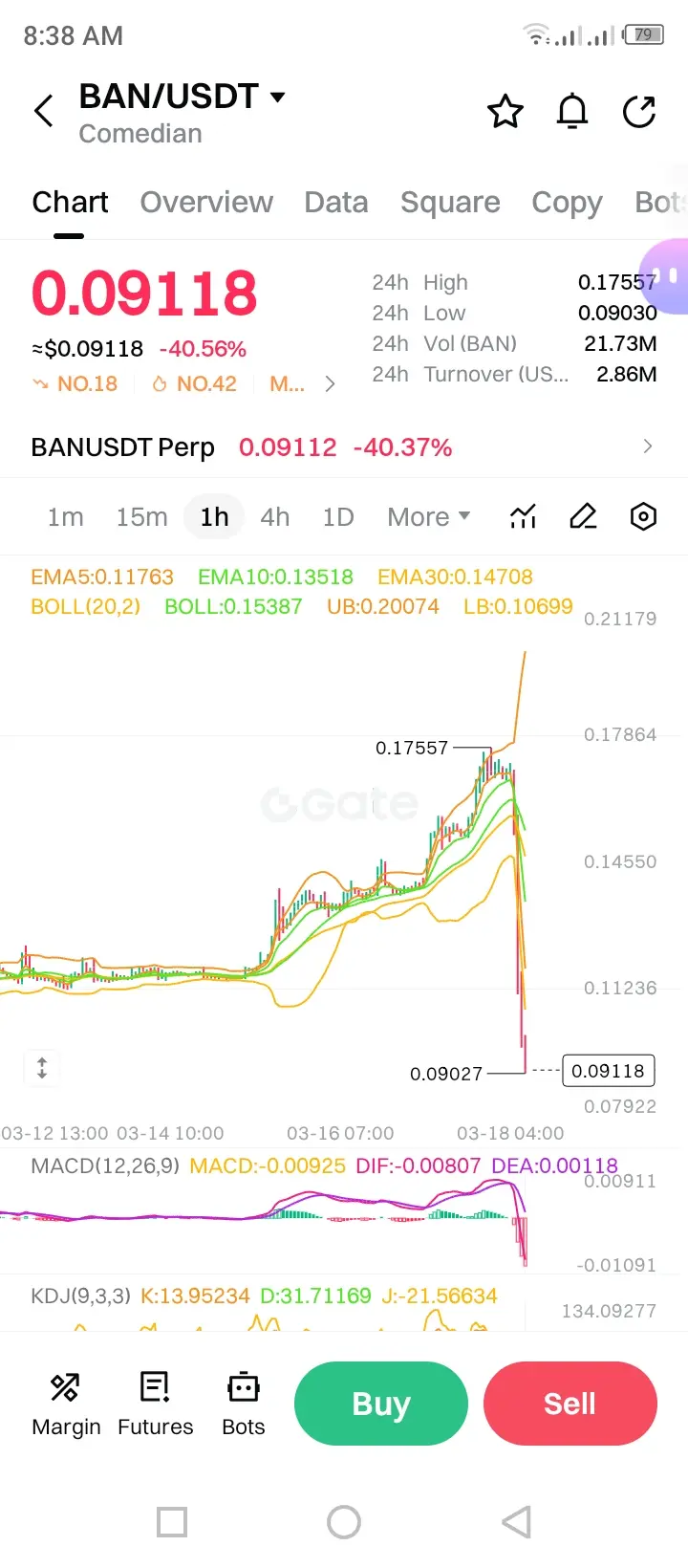Open the drawing tools pencil

(583, 517)
